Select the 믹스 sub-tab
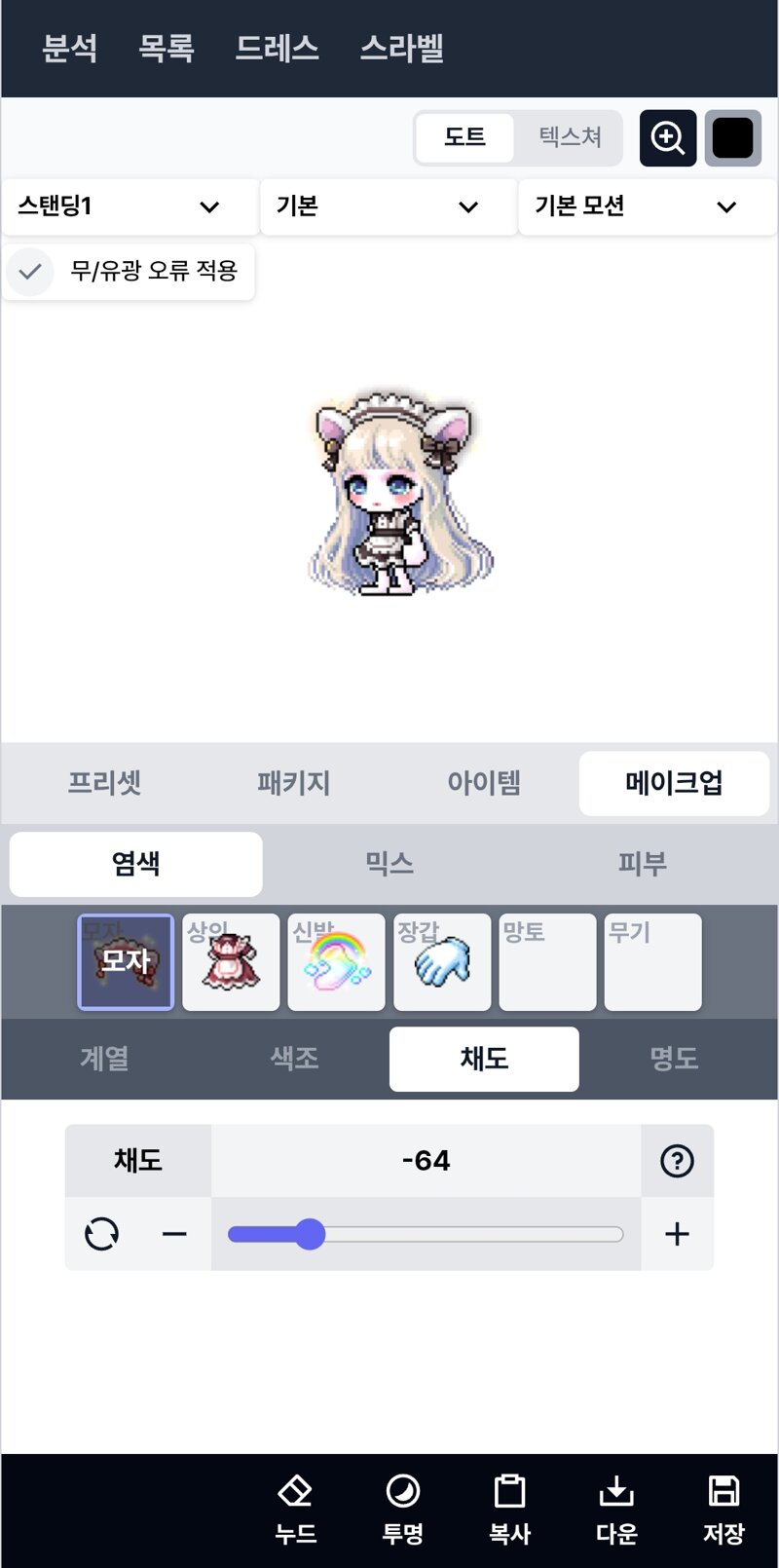 [389, 864]
